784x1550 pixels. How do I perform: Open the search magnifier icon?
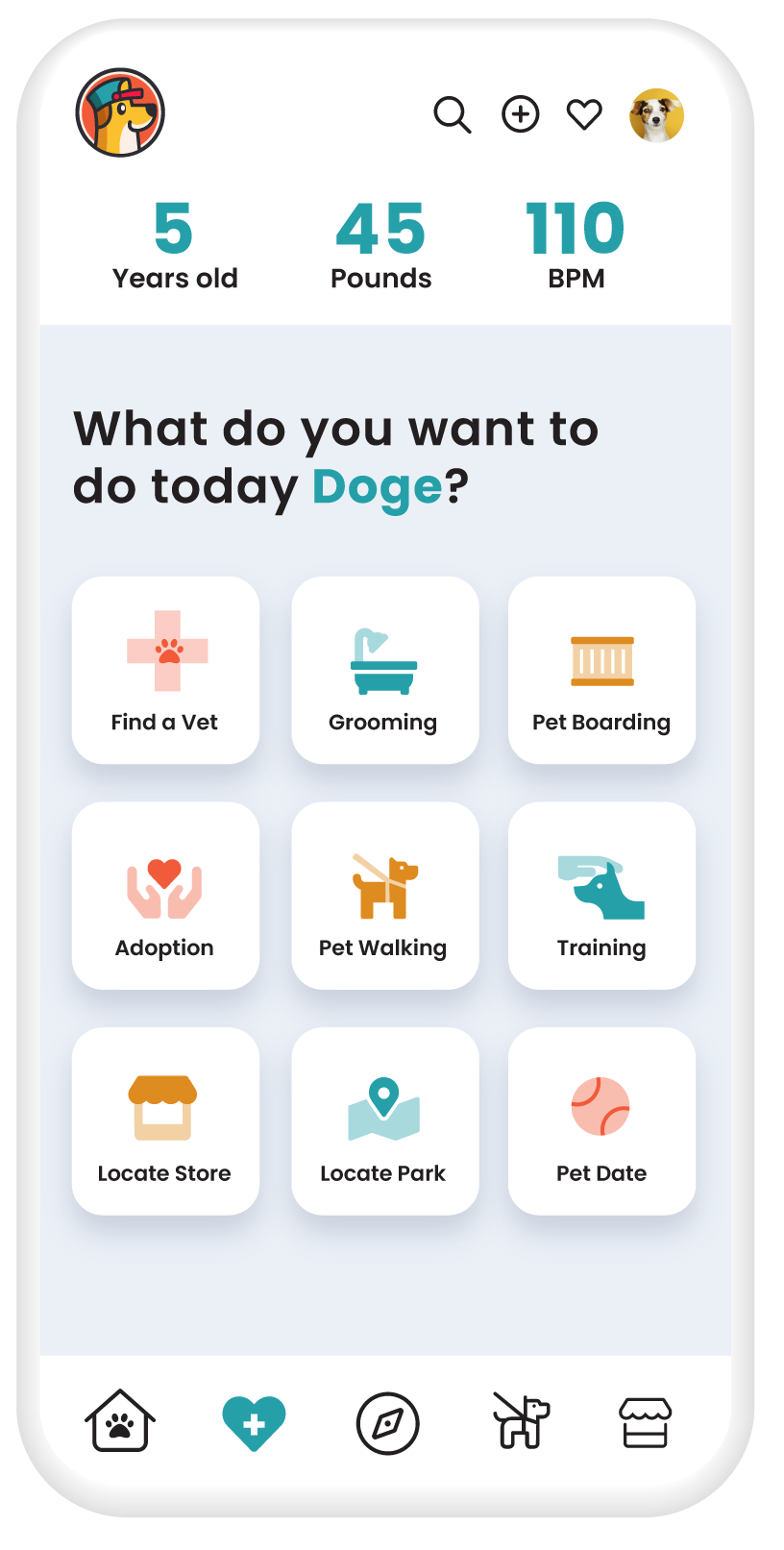point(453,115)
